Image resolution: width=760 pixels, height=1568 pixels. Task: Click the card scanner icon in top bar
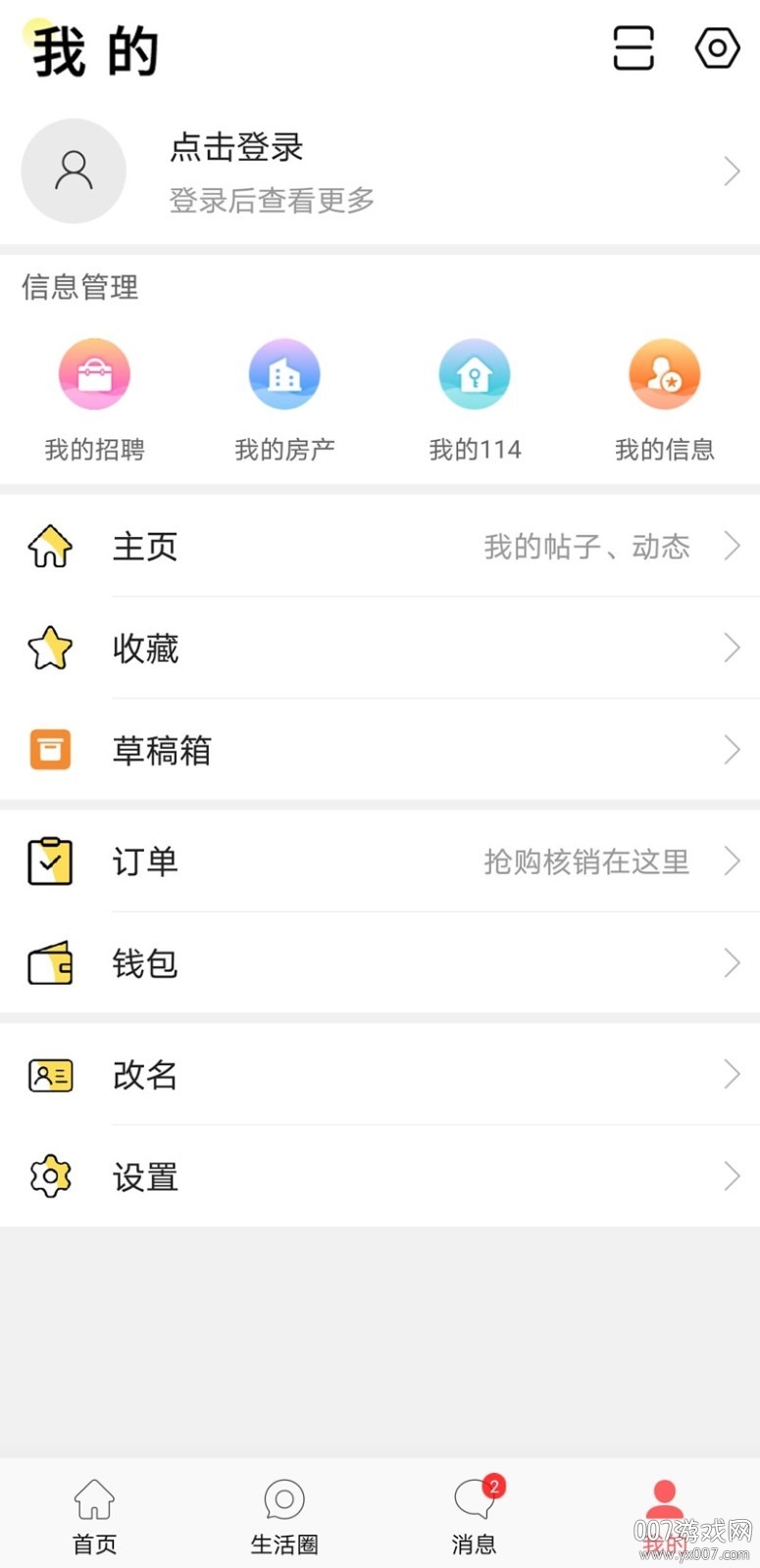coord(633,46)
